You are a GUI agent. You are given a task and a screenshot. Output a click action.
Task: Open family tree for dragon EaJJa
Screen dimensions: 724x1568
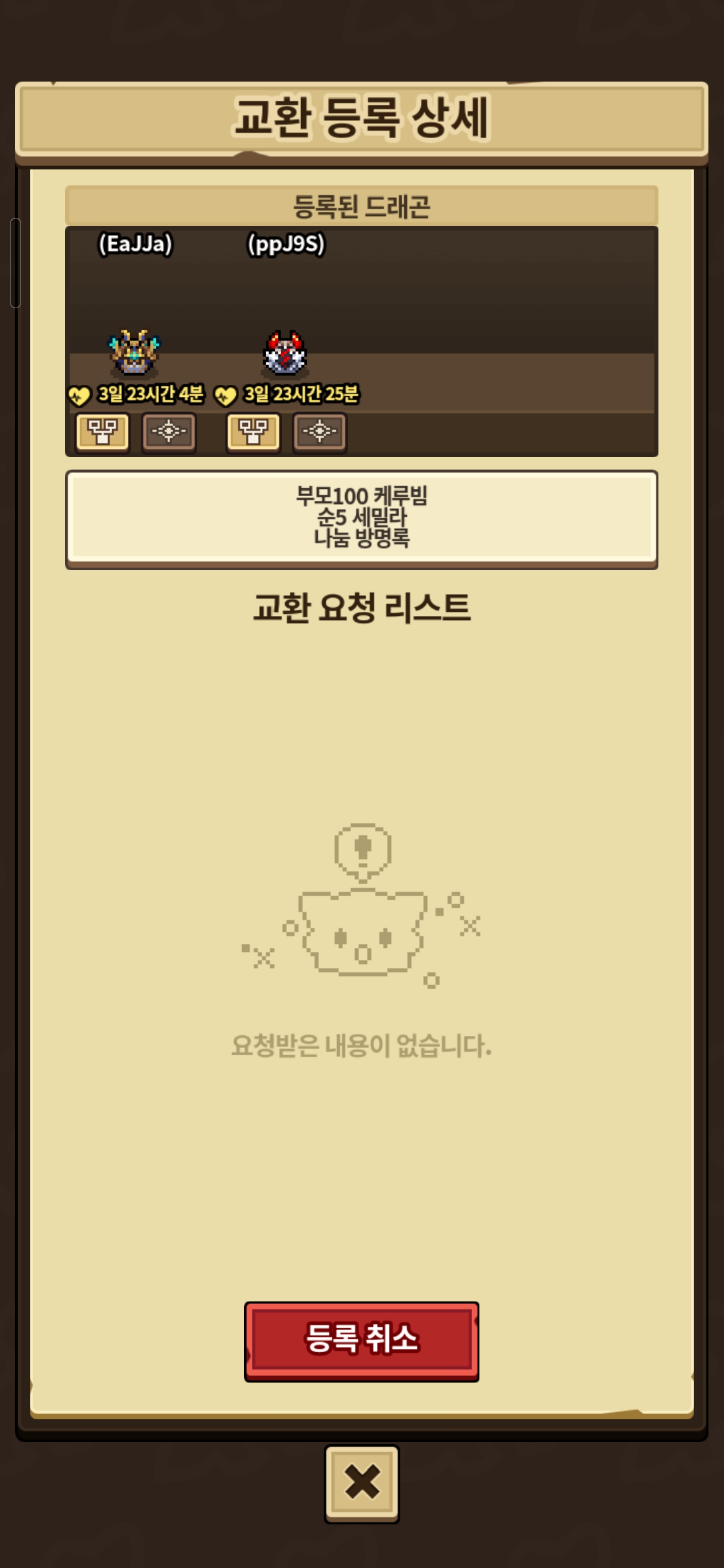coord(102,432)
